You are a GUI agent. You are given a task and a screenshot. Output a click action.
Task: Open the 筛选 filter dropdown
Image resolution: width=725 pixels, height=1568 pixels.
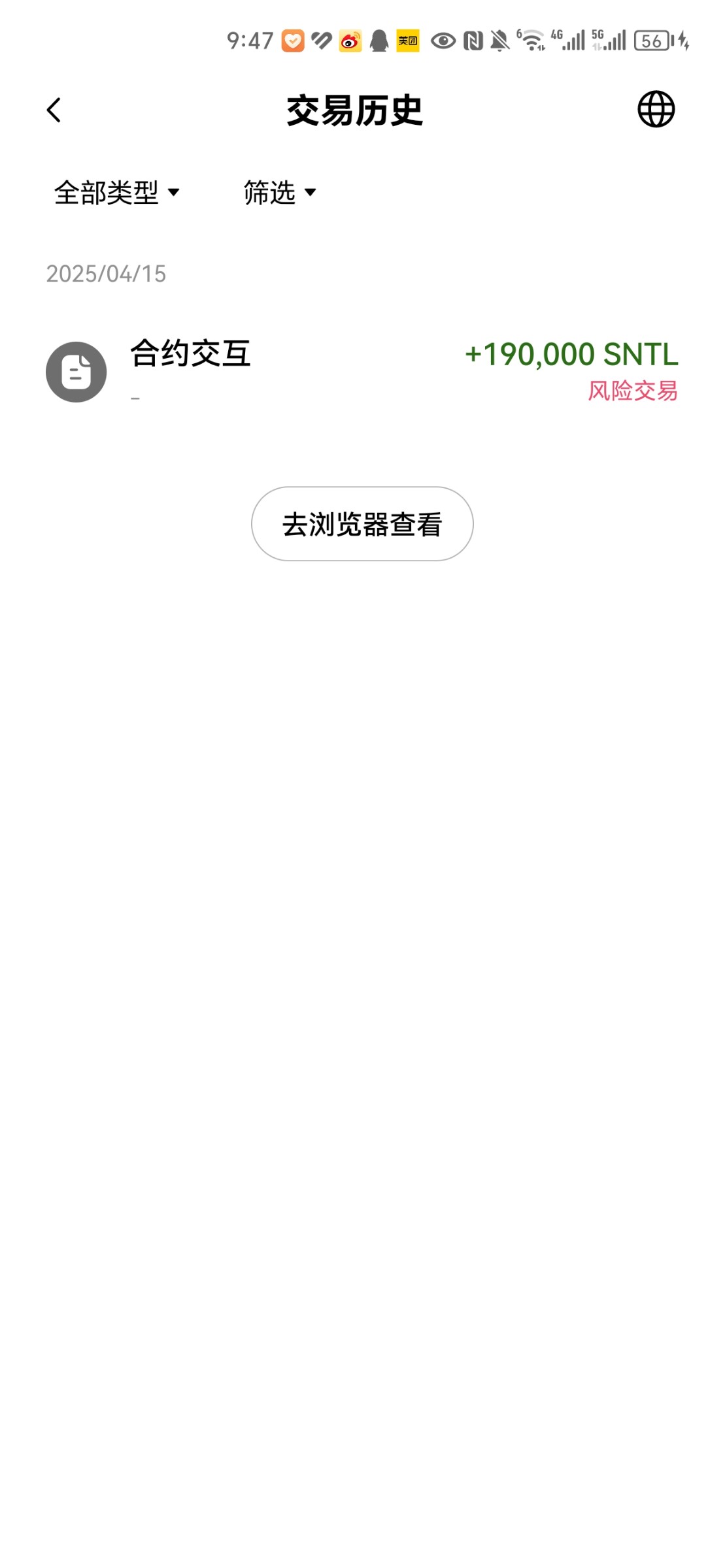coord(280,193)
